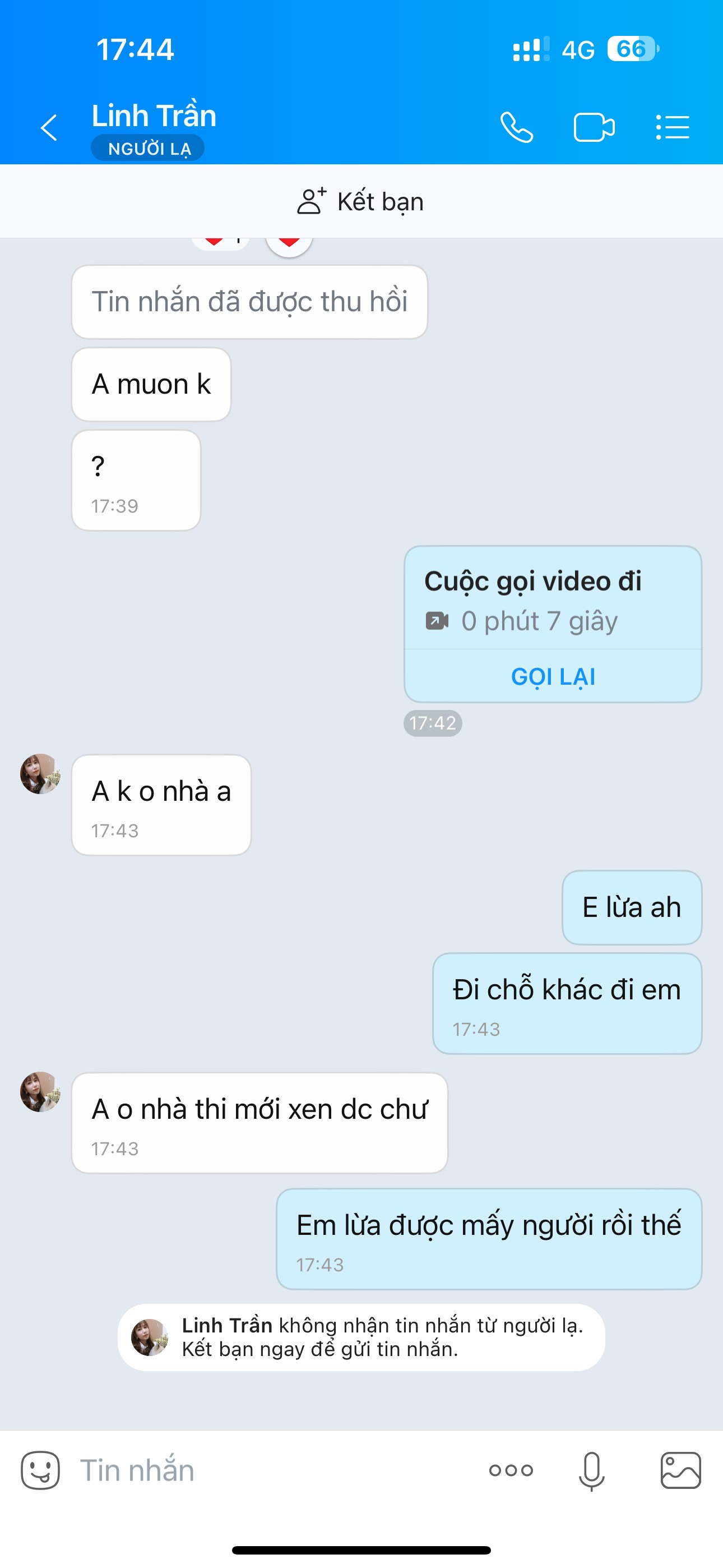
Task: Start a voice call with Linh Trần
Action: pos(517,128)
